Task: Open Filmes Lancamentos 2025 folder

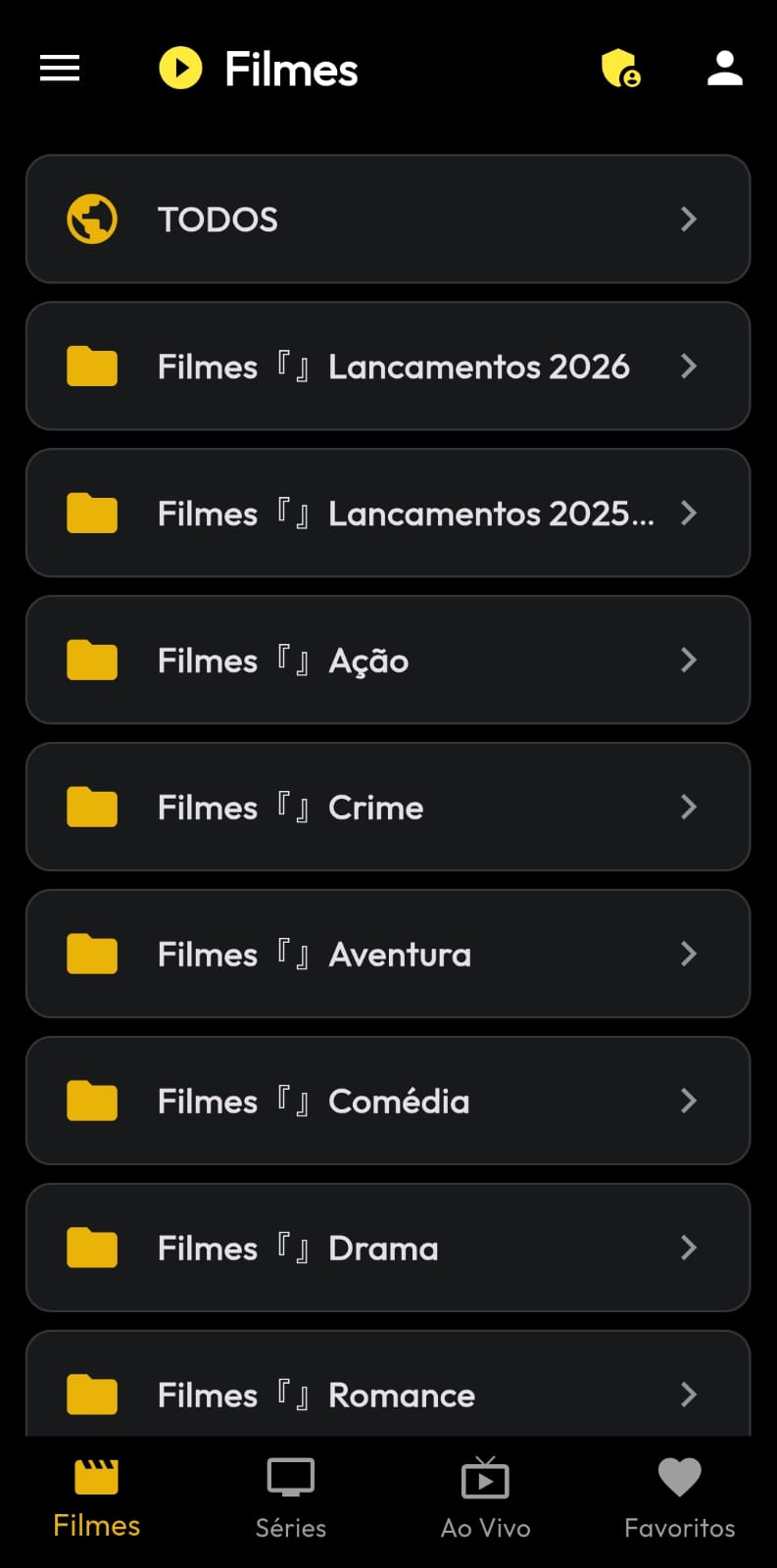Action: coord(388,513)
